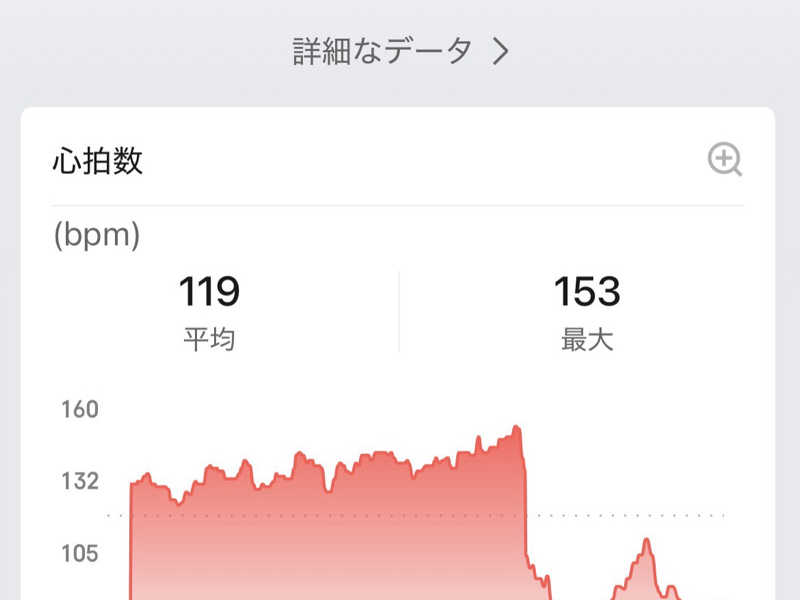800x600 pixels.
Task: Open the 詳細なデータ link
Action: coord(401,51)
